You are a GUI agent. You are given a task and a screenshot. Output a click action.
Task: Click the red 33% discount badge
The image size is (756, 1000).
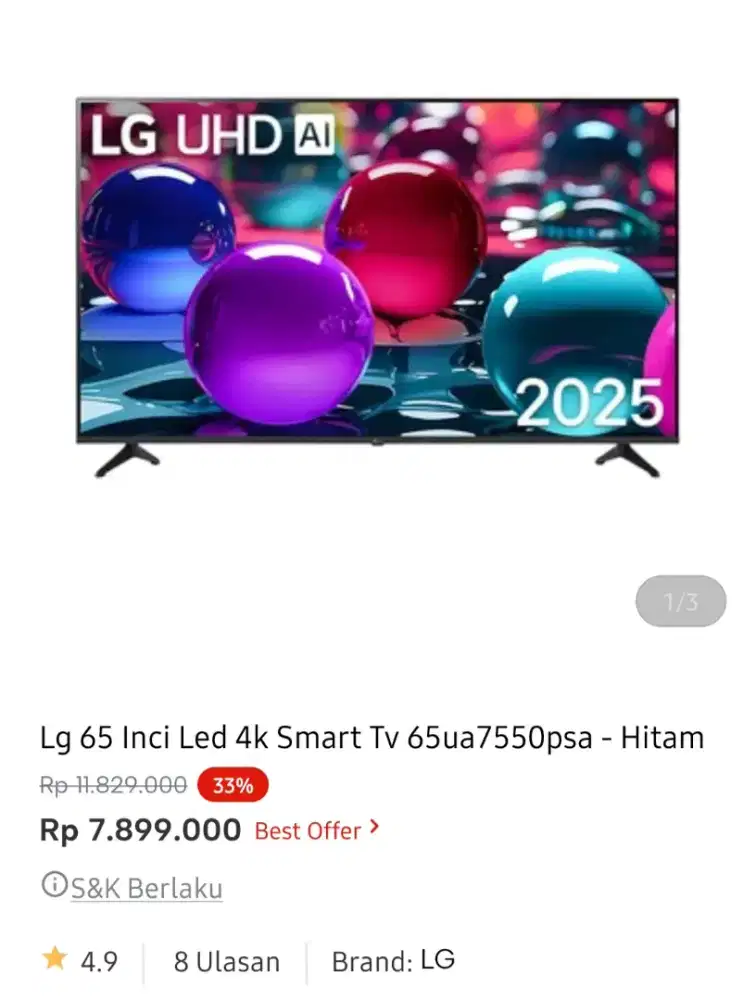(232, 785)
